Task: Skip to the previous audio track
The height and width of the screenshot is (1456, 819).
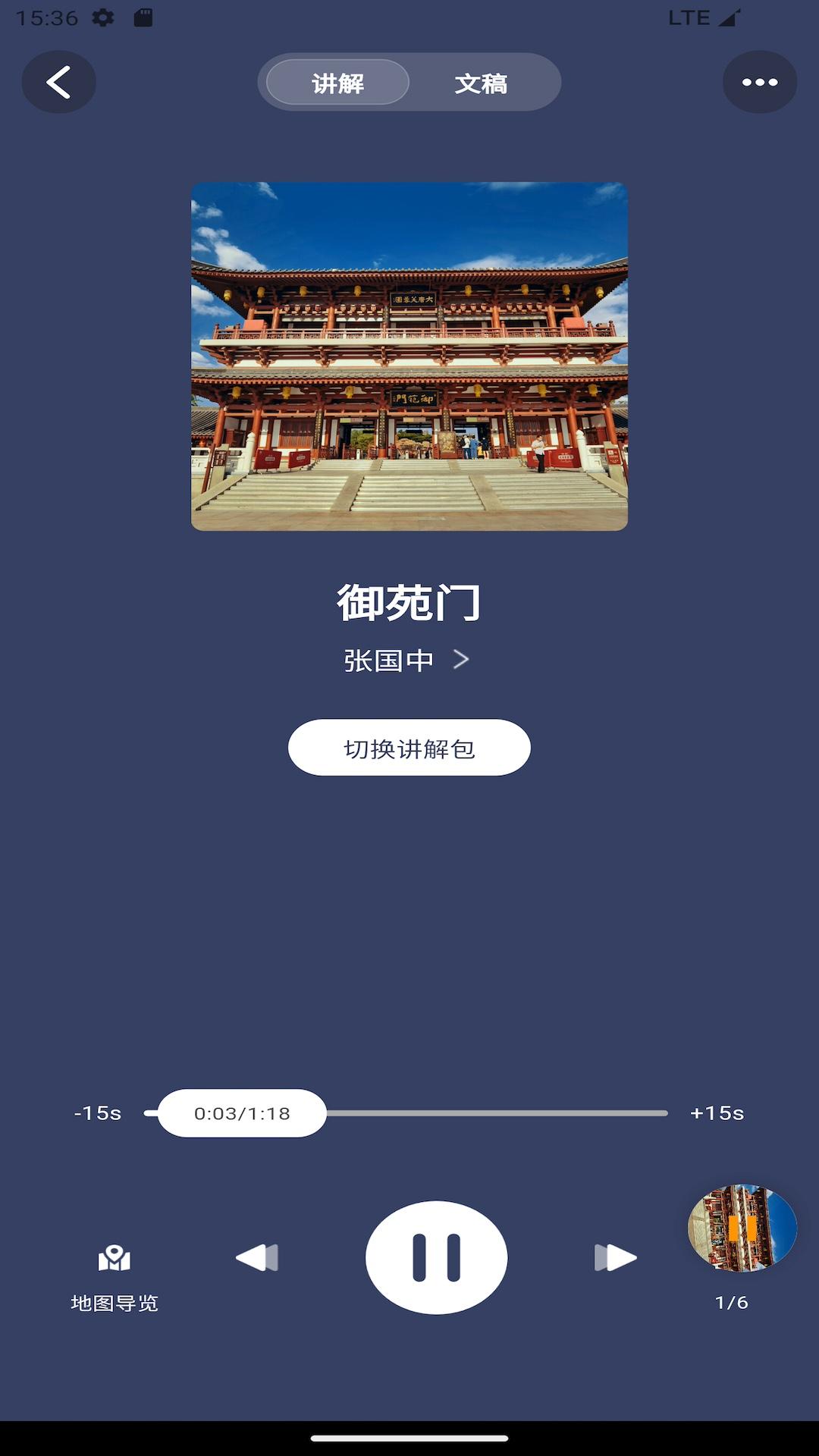Action: tap(256, 1257)
